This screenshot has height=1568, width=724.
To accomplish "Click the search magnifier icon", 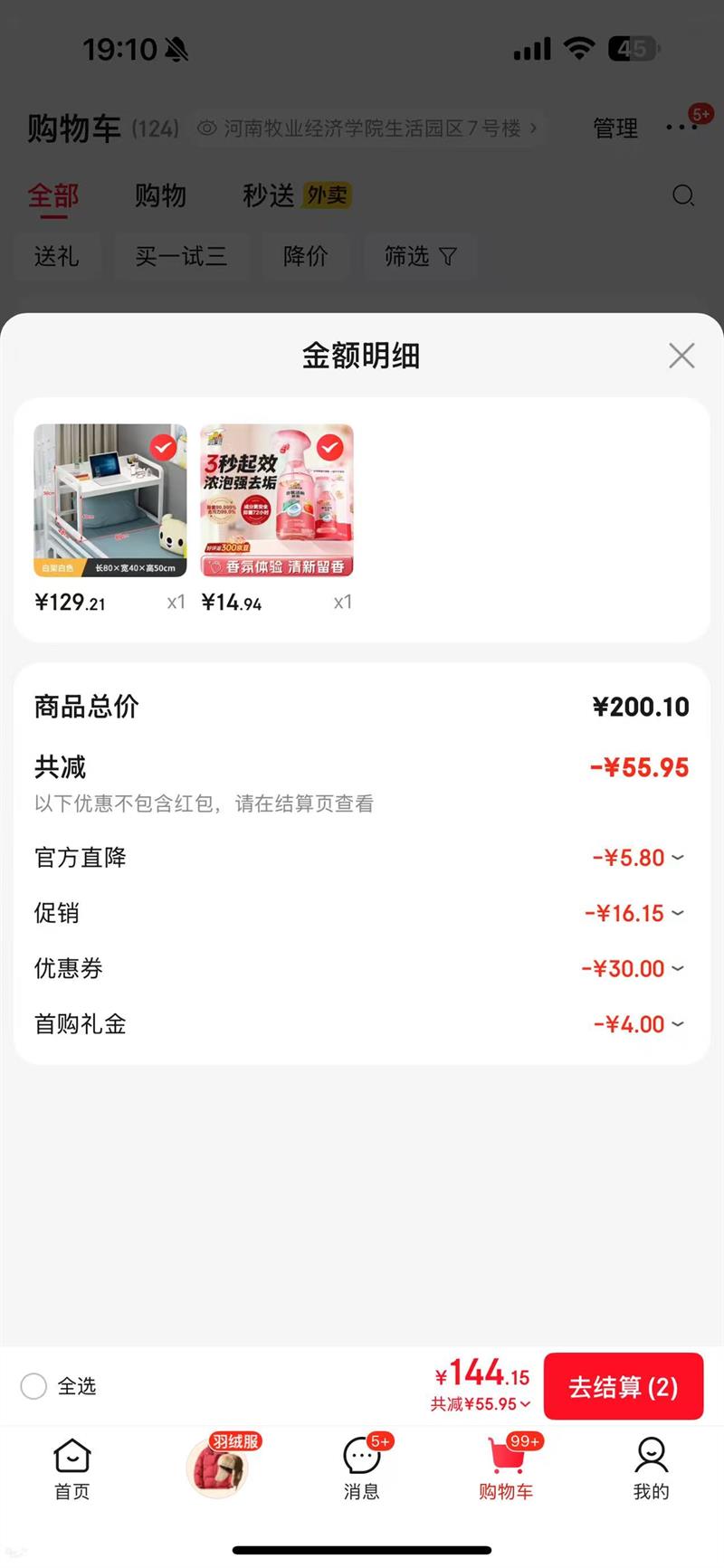I will (x=683, y=196).
